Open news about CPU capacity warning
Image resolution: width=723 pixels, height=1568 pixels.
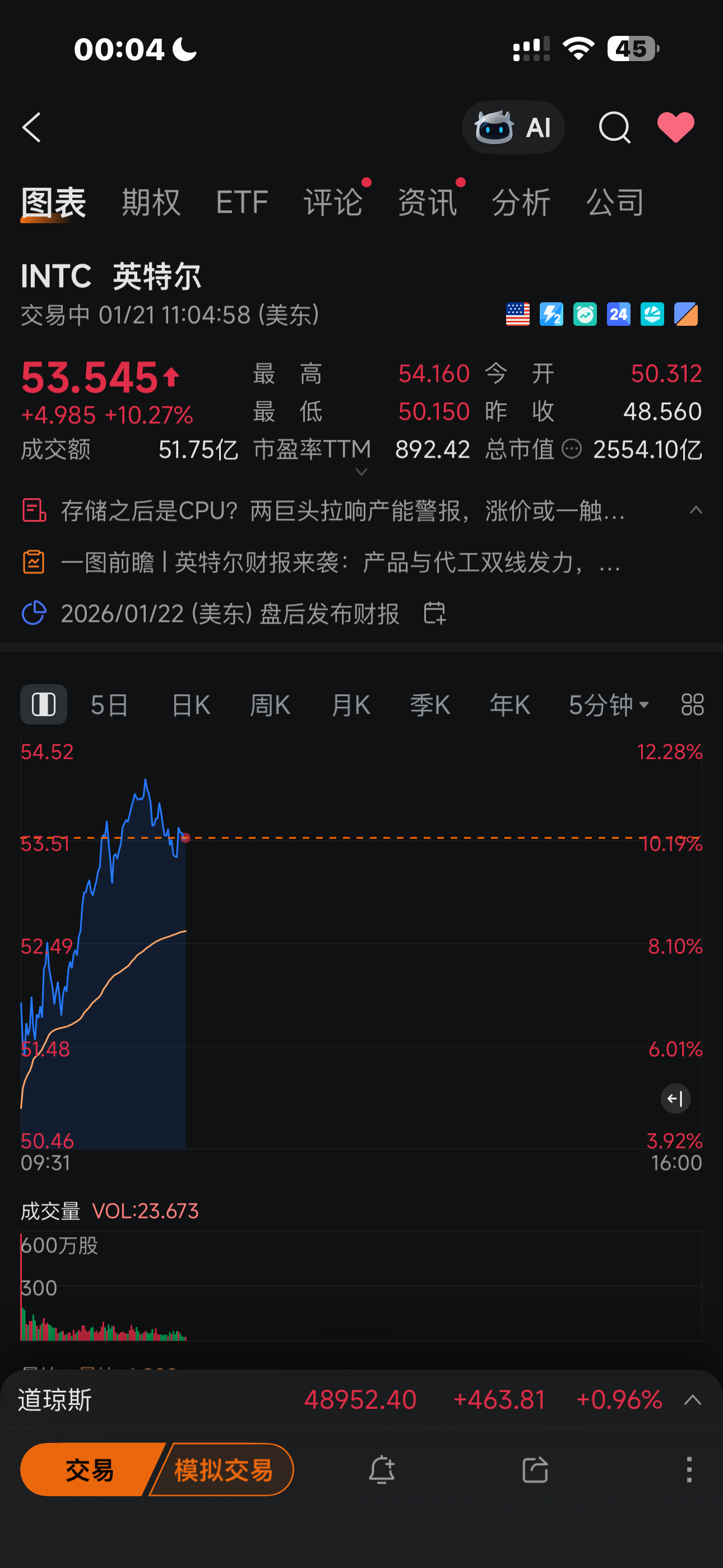[x=342, y=511]
